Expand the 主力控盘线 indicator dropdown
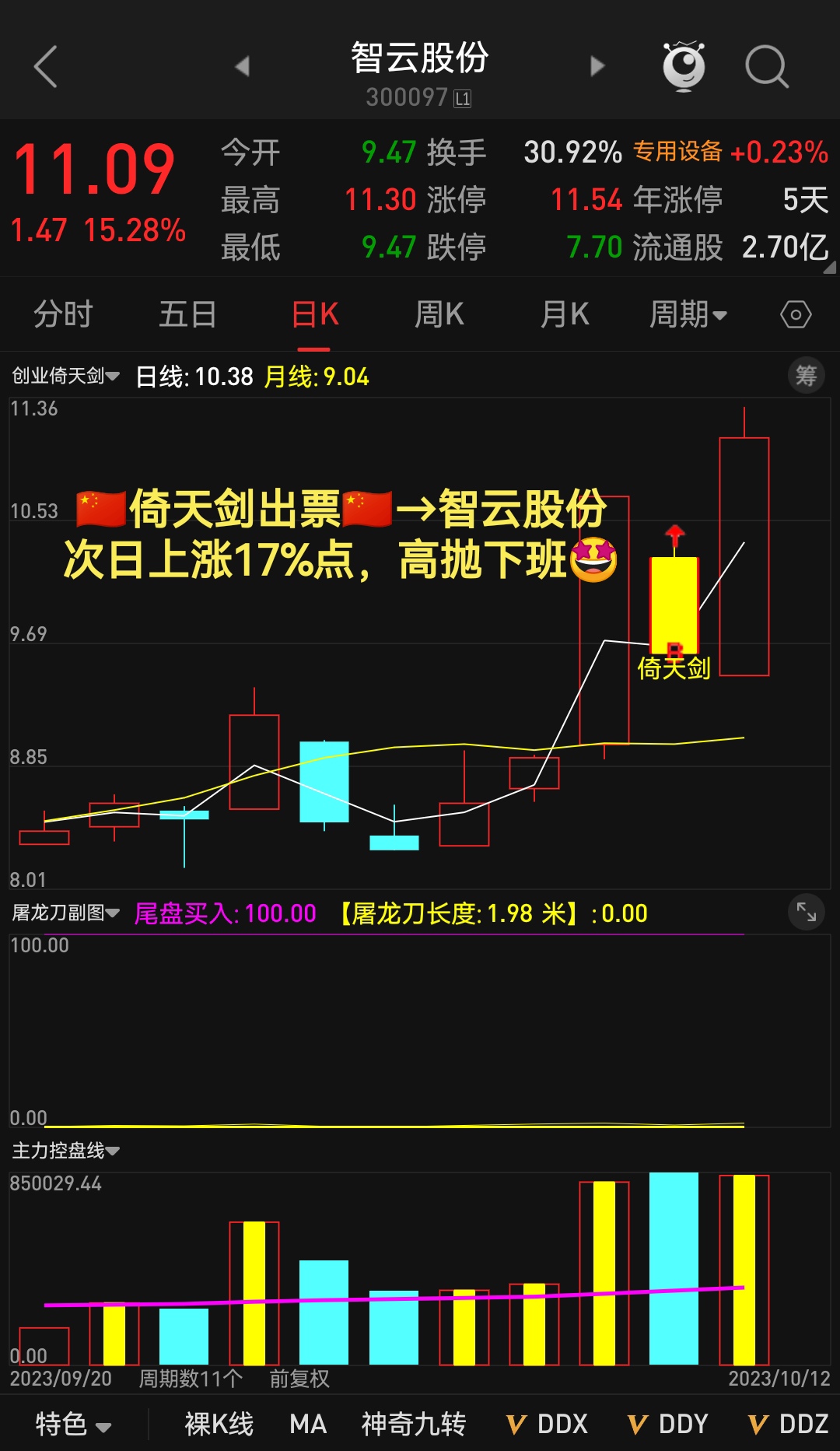The height and width of the screenshot is (1451, 840). click(65, 1151)
